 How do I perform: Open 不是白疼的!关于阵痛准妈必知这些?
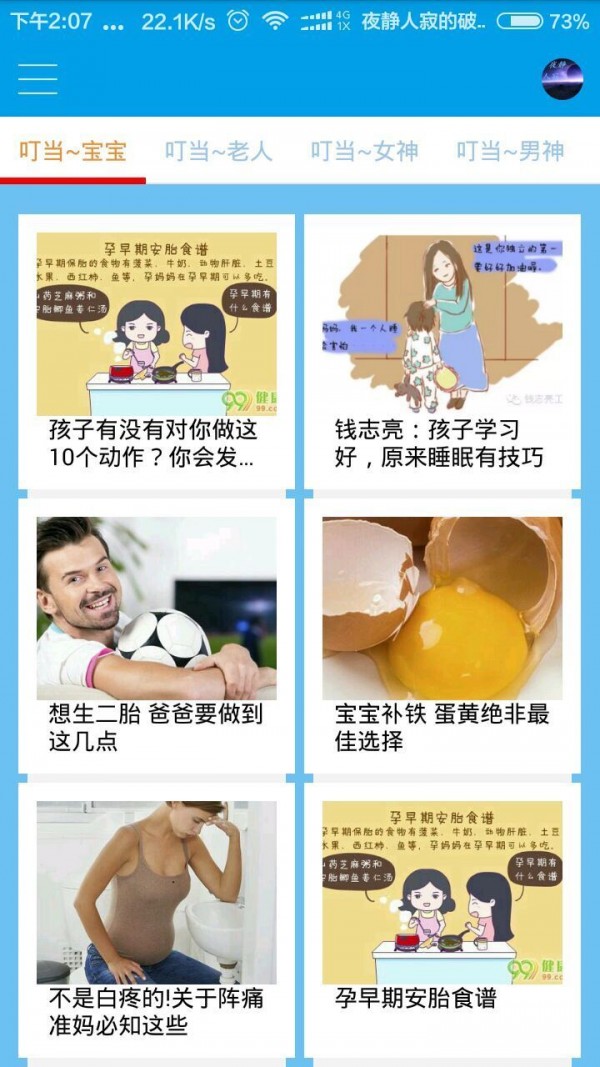(x=157, y=920)
